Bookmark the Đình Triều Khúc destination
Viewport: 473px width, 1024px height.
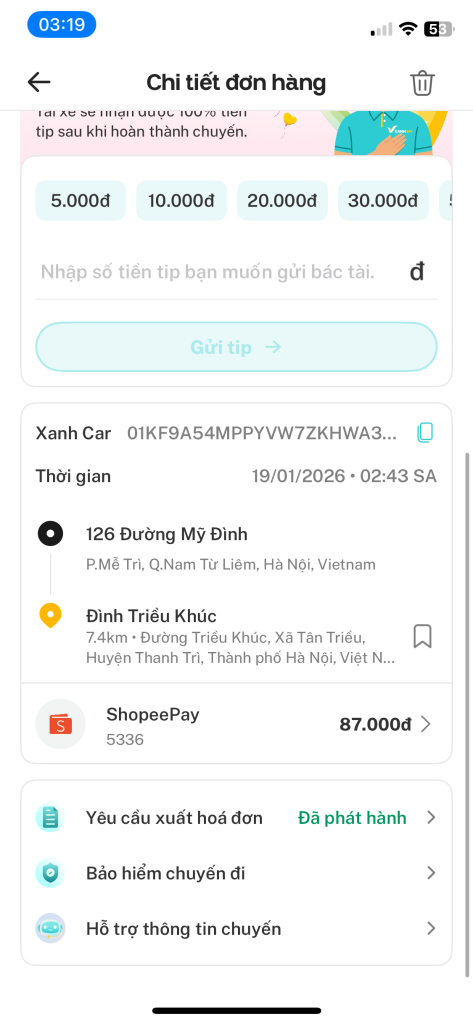[423, 636]
